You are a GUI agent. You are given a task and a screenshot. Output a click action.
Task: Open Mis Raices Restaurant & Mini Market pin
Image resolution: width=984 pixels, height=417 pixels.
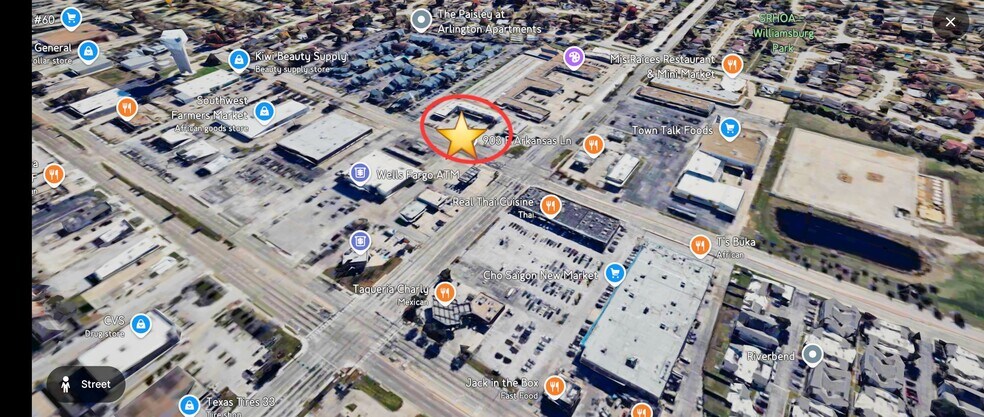pos(732,66)
